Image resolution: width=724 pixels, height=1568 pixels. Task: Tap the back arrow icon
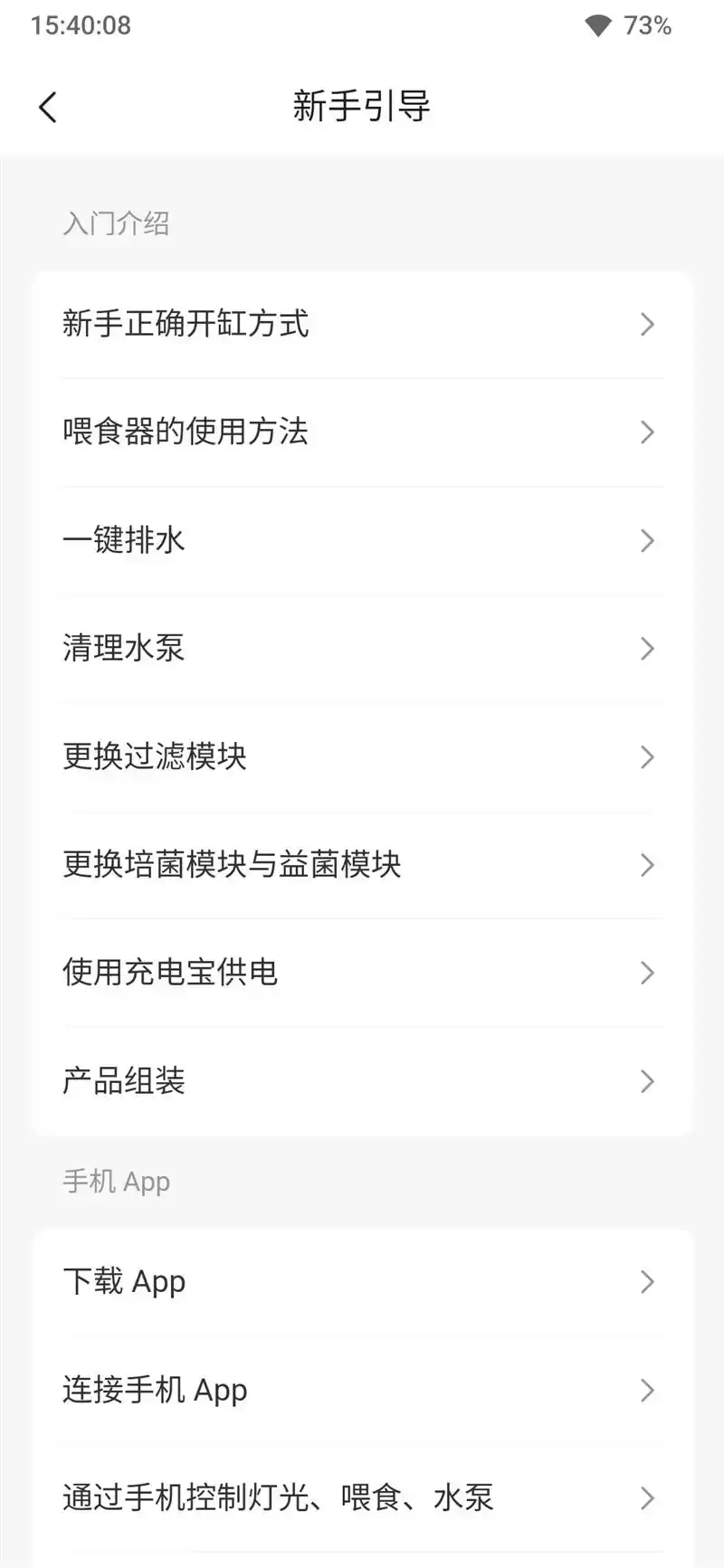[x=47, y=106]
